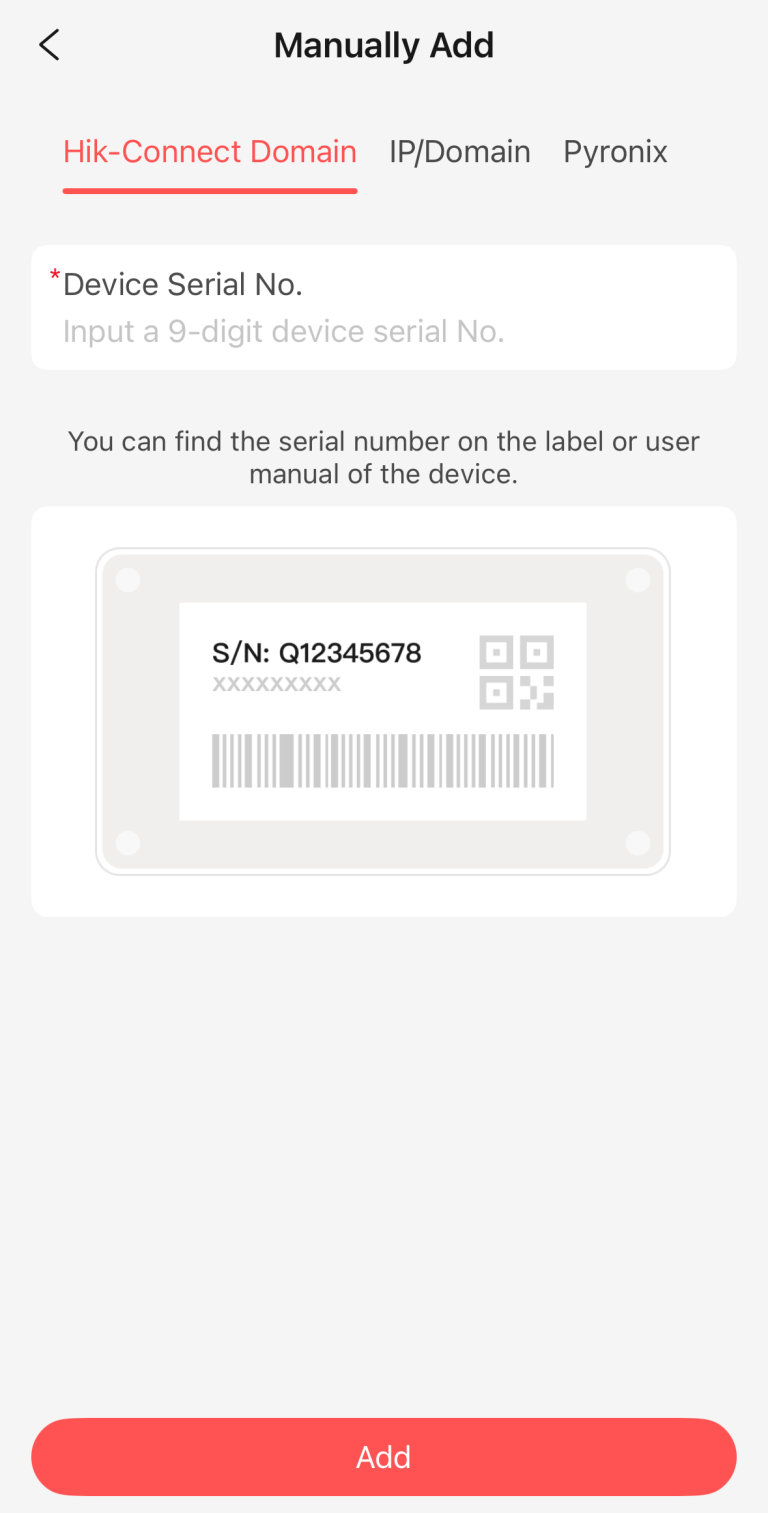Click the red underline below Hik-Connect Domain

pos(209,186)
